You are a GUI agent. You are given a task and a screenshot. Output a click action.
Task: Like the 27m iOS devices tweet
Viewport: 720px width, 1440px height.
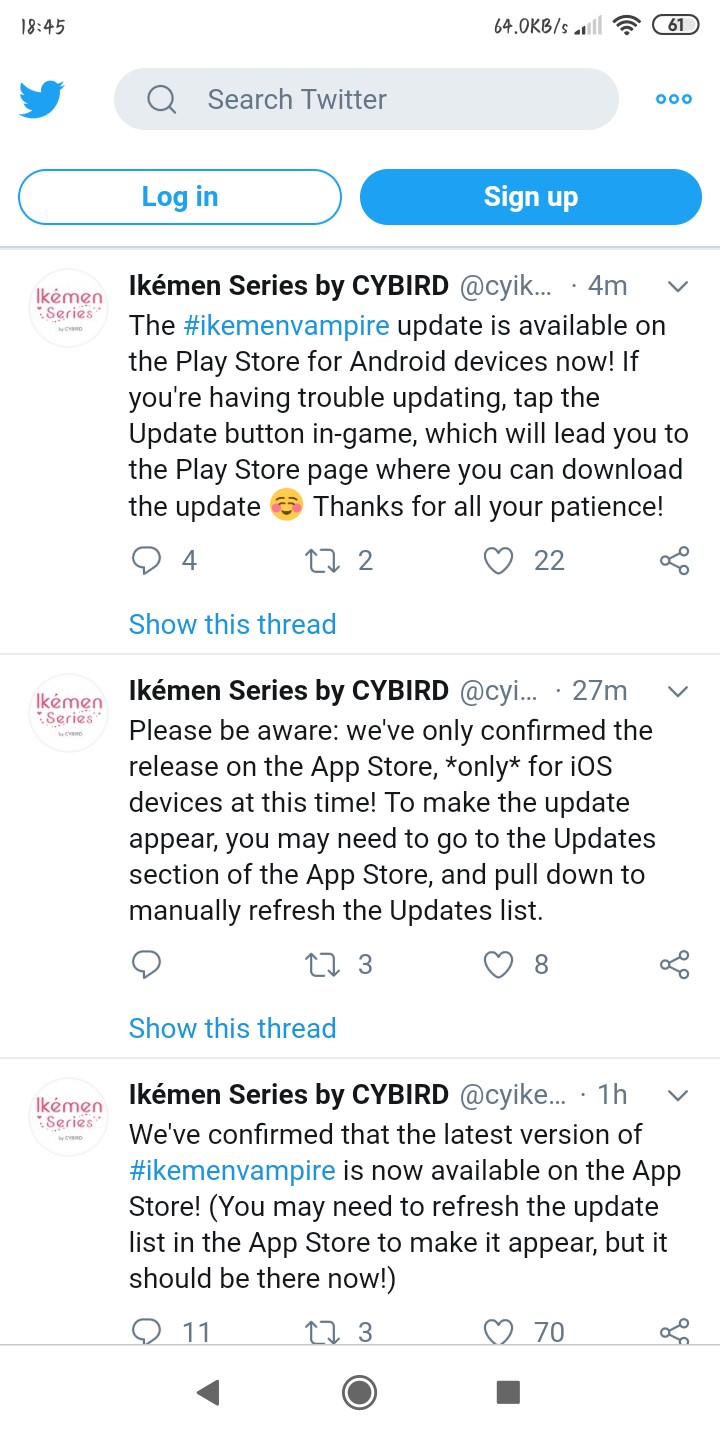pyautogui.click(x=498, y=964)
